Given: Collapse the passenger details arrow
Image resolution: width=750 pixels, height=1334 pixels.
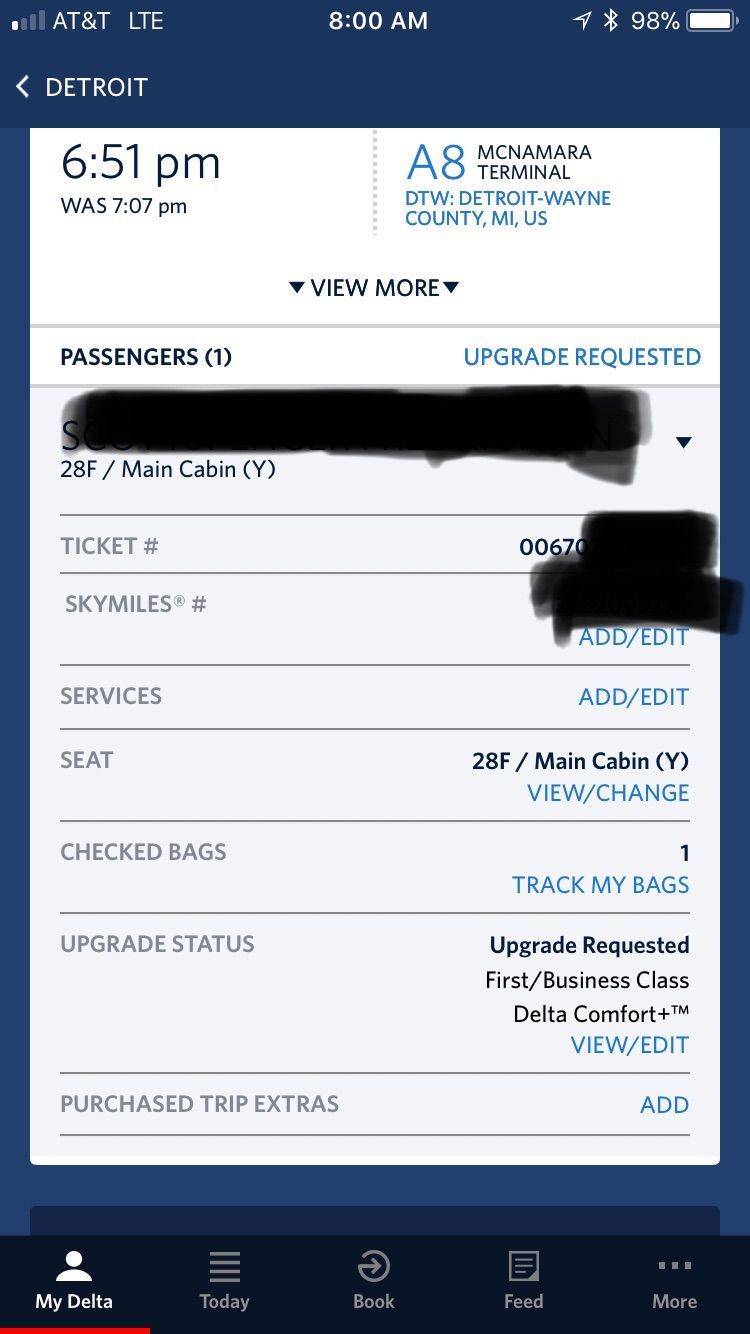Looking at the screenshot, I should coord(683,442).
